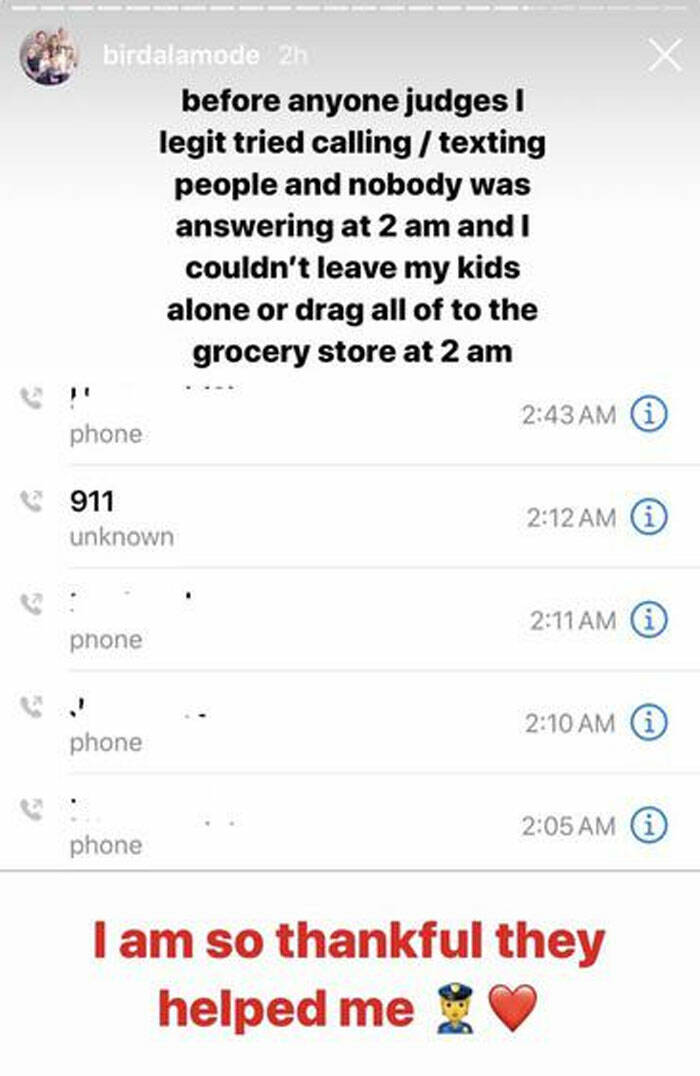Open birdalamode's profile picture
700x1076 pixels.
(x=48, y=56)
